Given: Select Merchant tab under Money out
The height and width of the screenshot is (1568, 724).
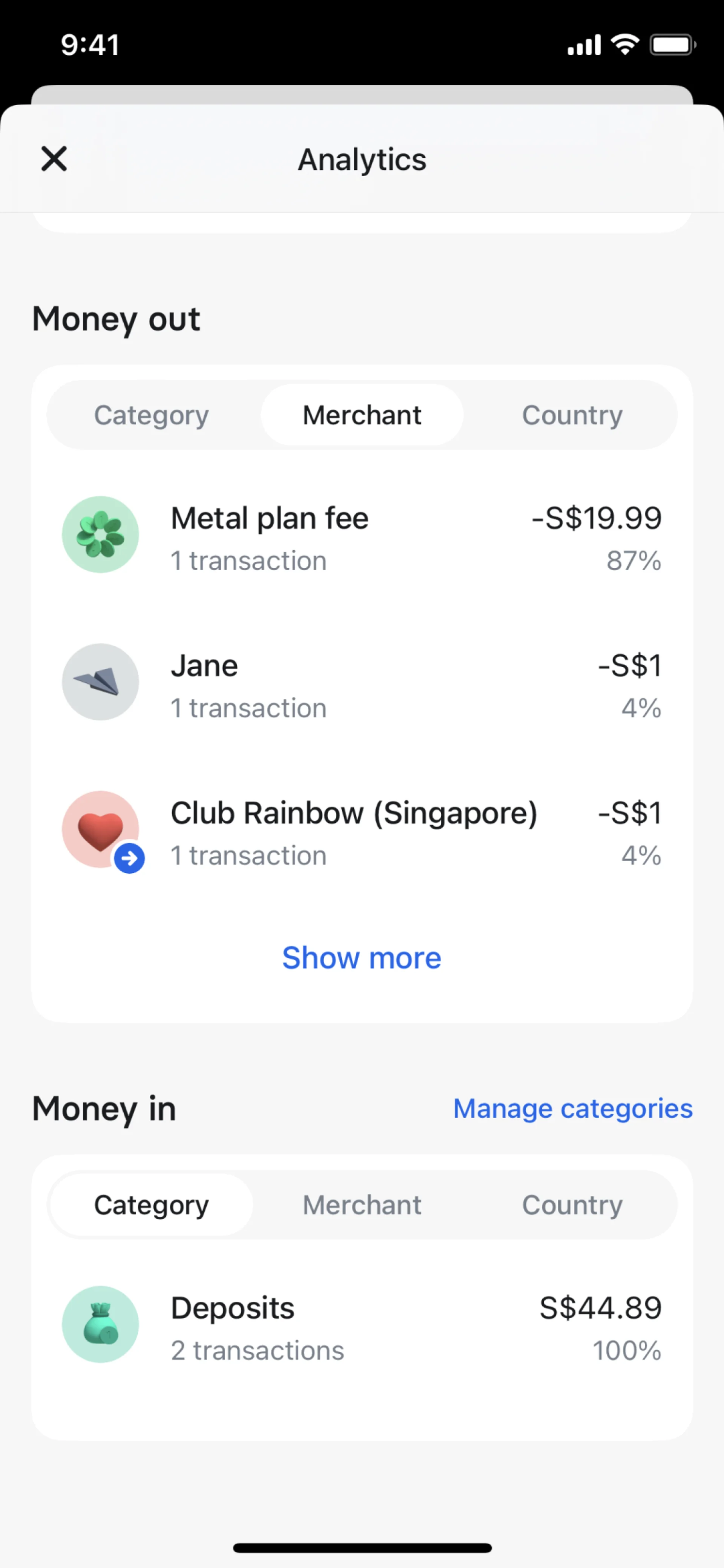Looking at the screenshot, I should point(362,416).
